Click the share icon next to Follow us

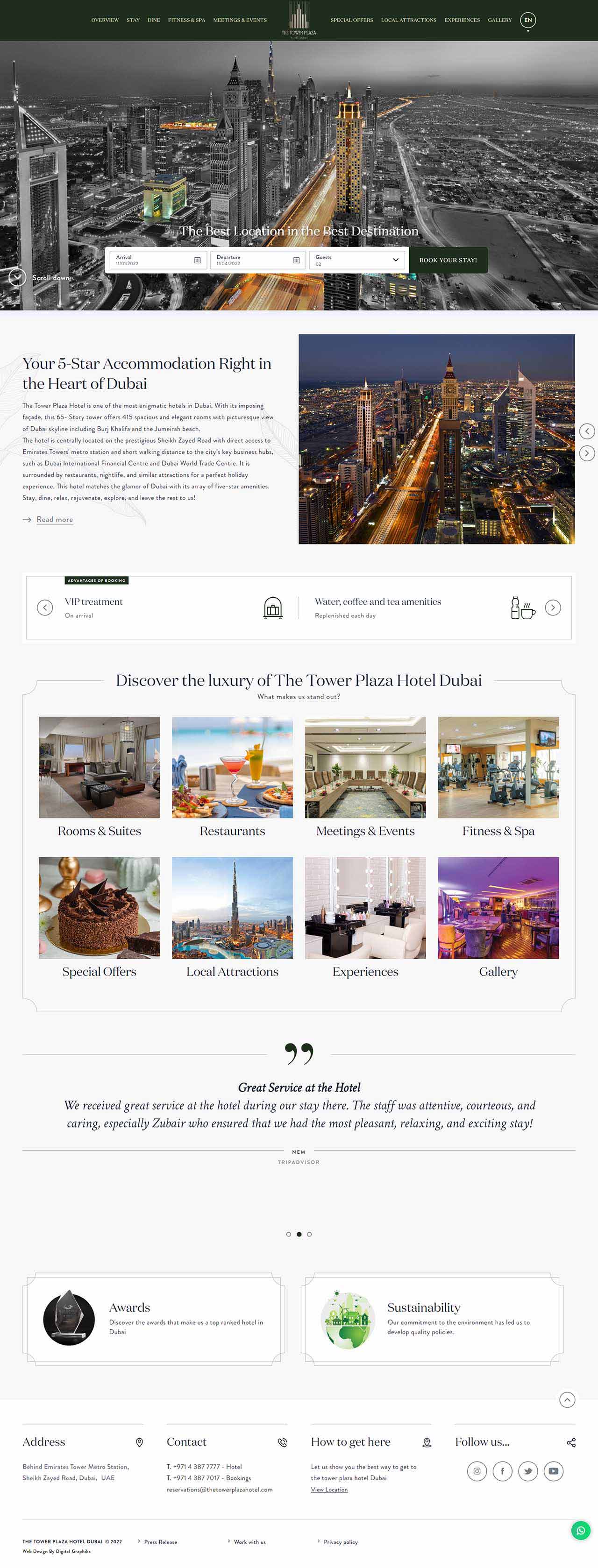[570, 1442]
